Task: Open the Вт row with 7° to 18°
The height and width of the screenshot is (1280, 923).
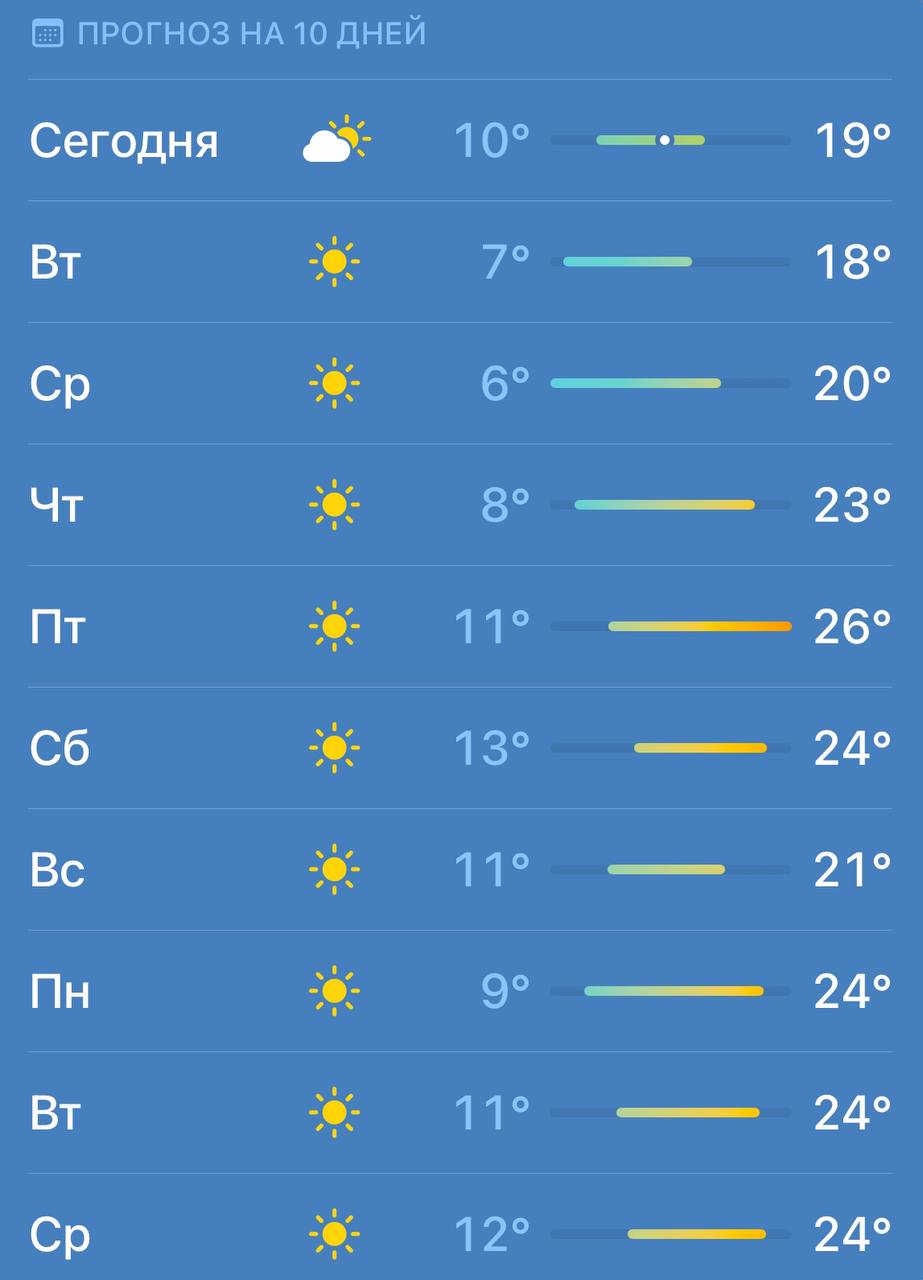Action: 460,262
